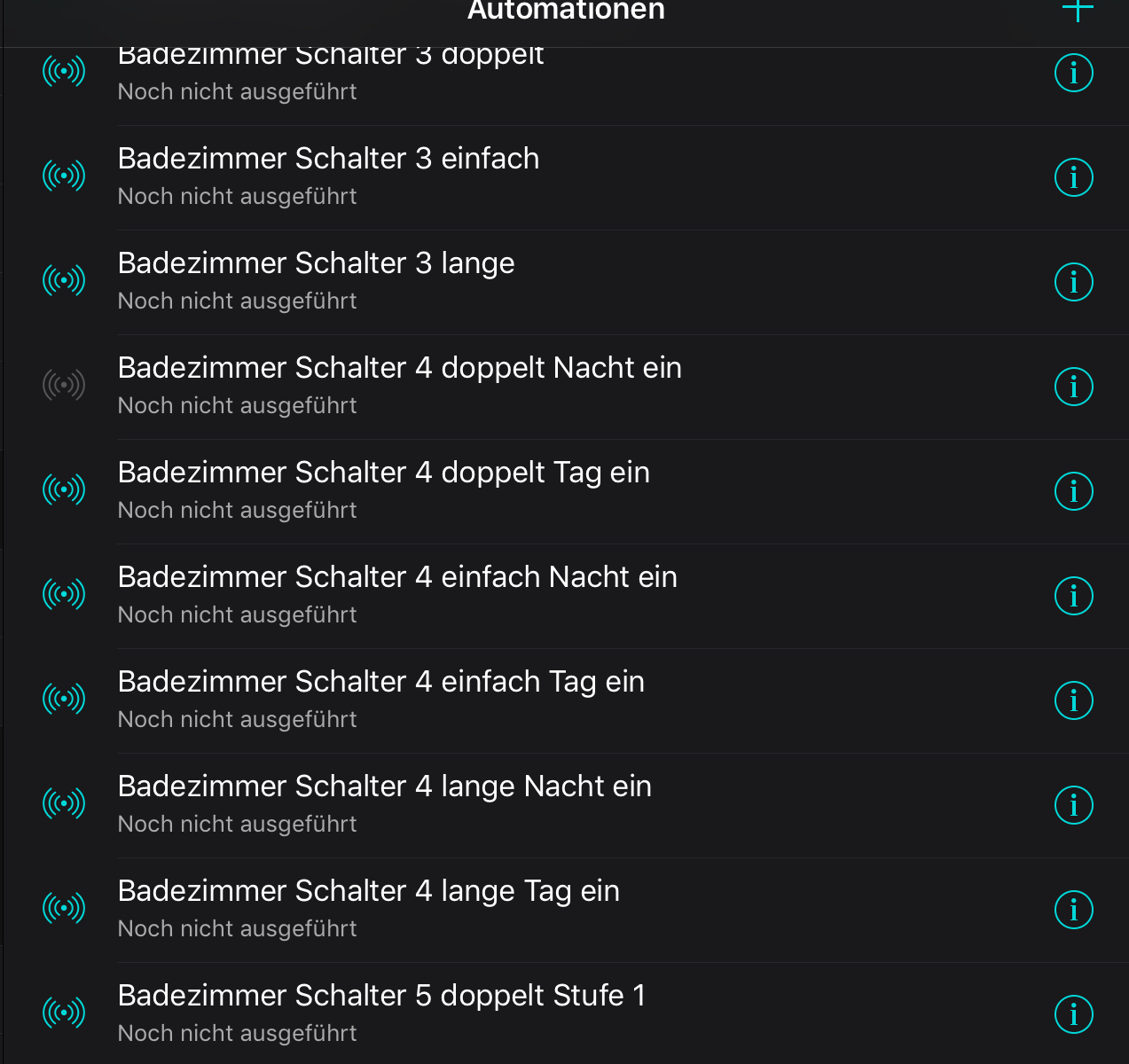Open Badezimmer Schalter 4 einfach Nacht ein
1129x1064 pixels.
click(x=566, y=596)
